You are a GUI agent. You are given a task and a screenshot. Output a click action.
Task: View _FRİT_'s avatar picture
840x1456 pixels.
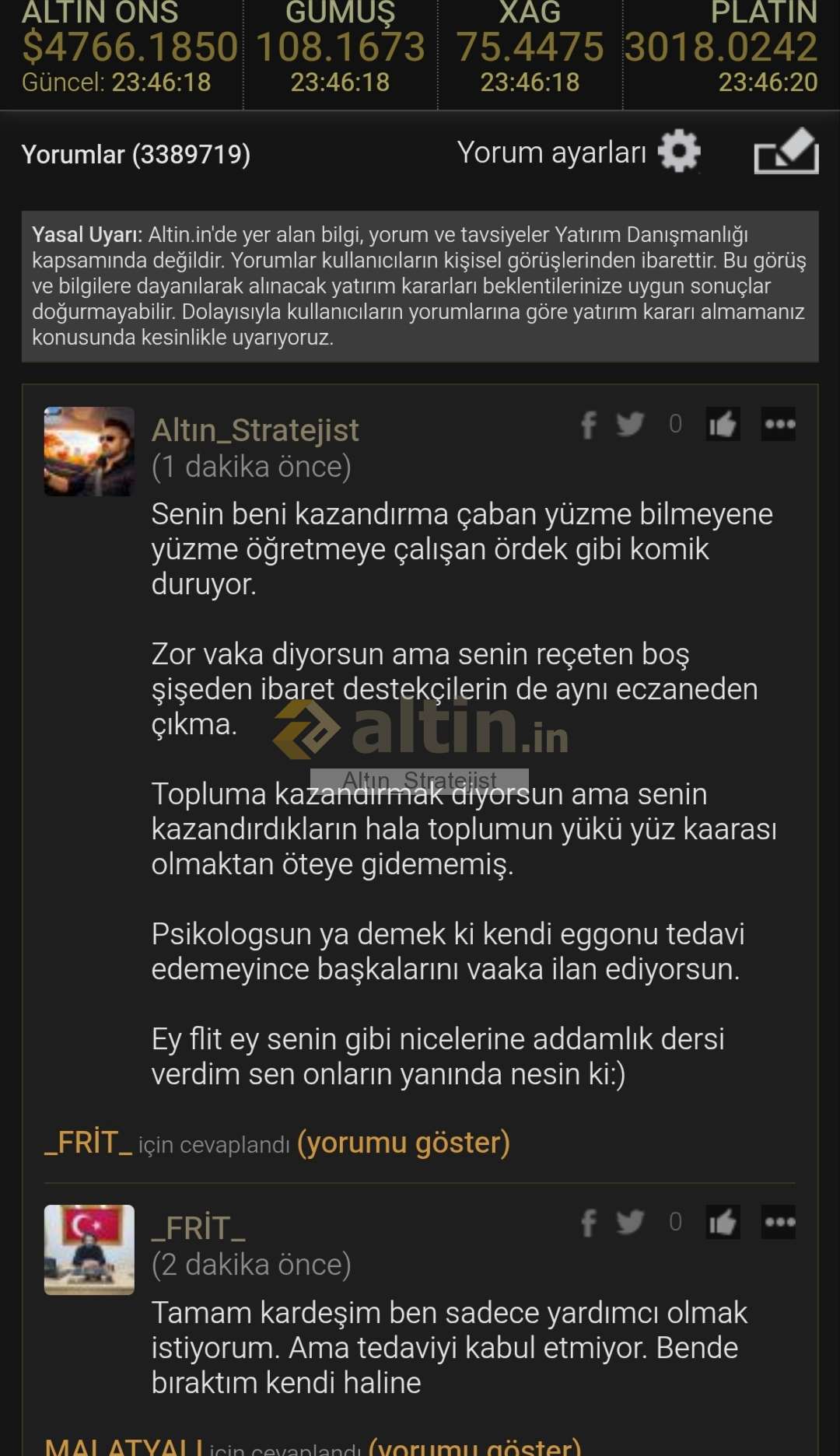(89, 1249)
